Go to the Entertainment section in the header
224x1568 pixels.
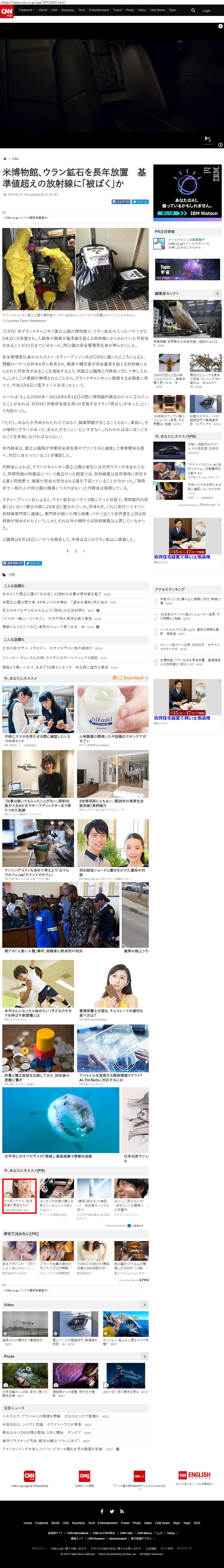pyautogui.click(x=99, y=10)
